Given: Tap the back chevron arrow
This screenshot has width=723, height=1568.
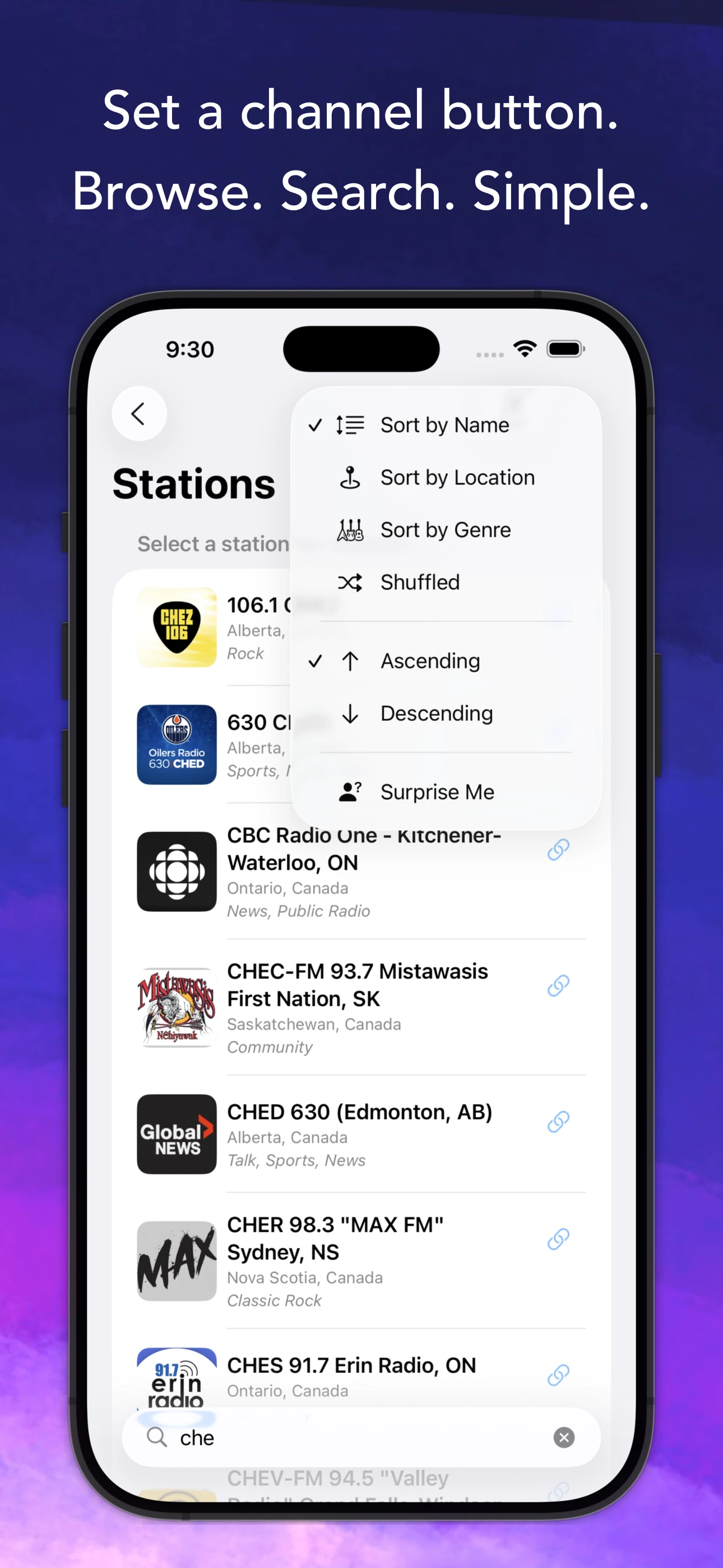Looking at the screenshot, I should pos(139,413).
